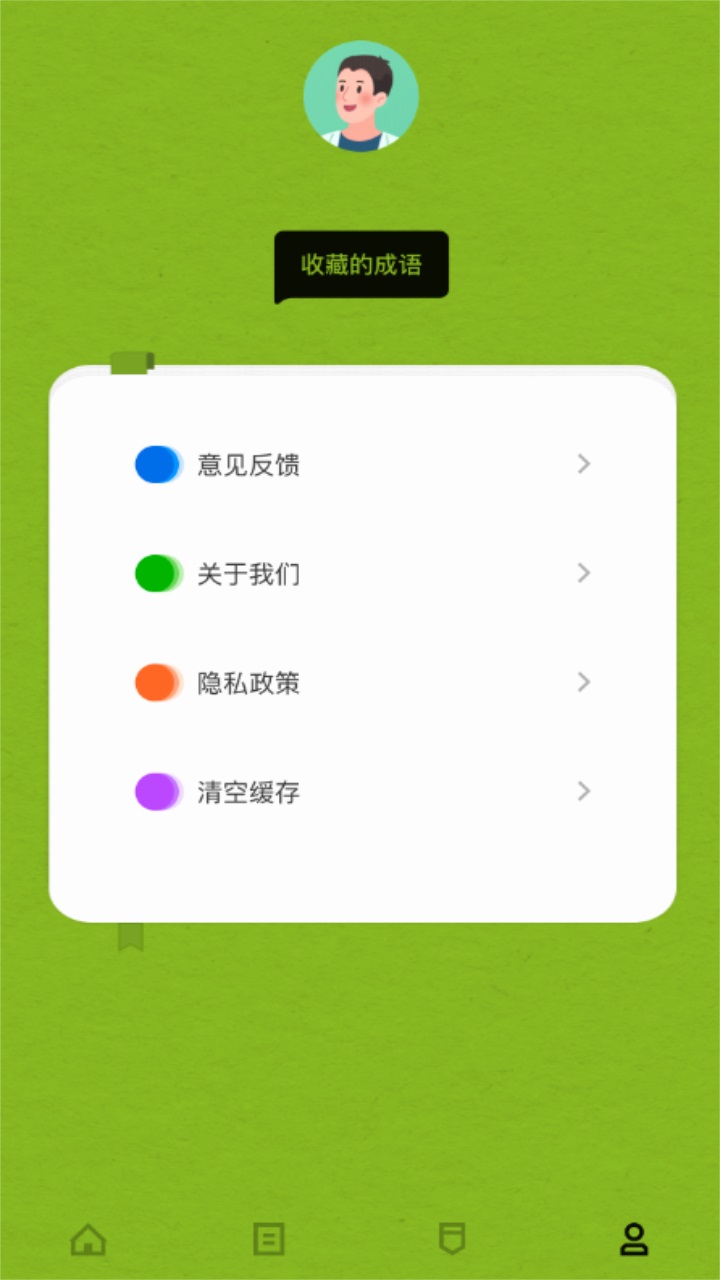
Task: Open the badge/level icon in bottom navigation
Action: pos(452,1238)
